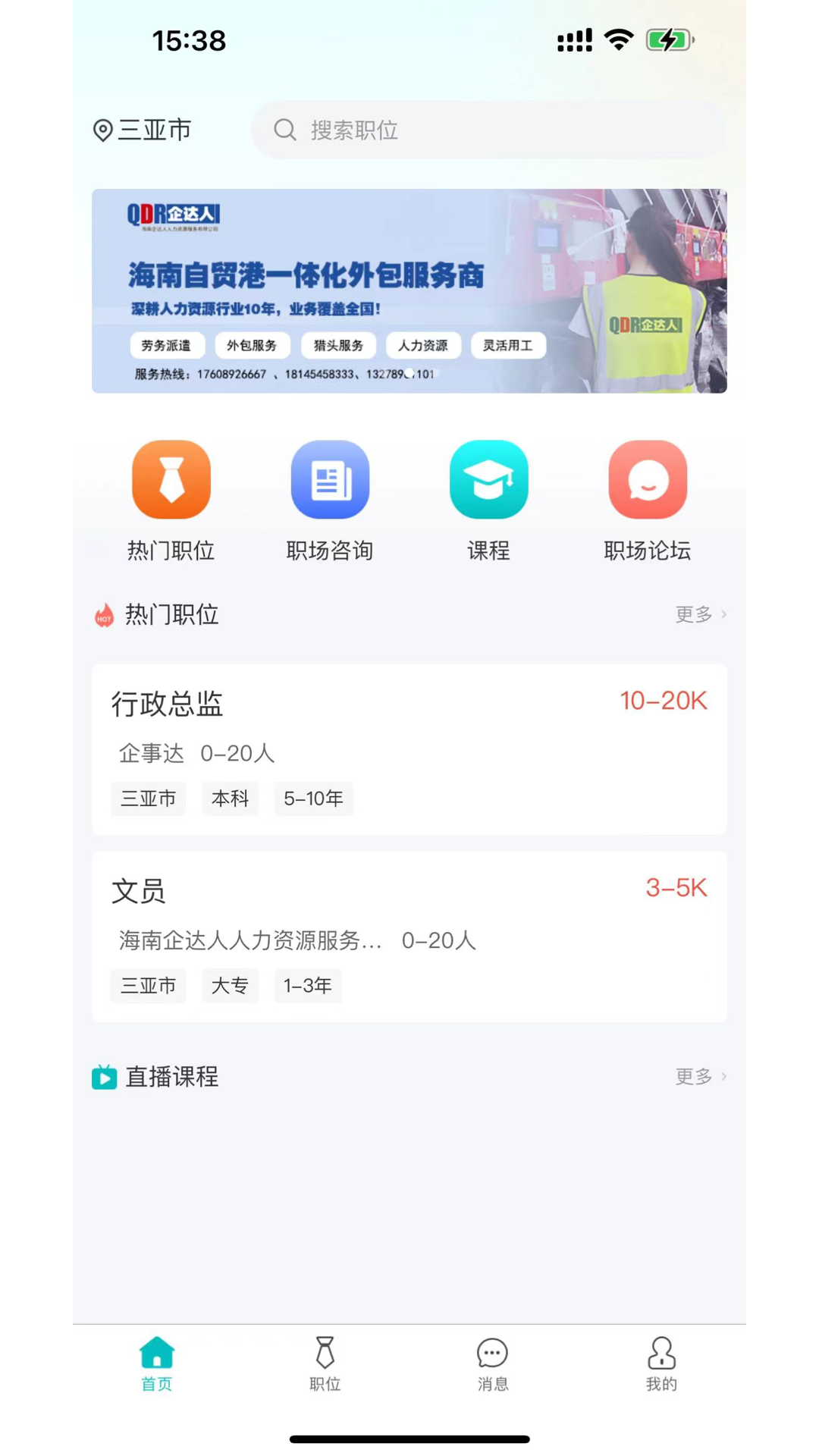Open the 热门职位 hot jobs icon
This screenshot has height=1456, width=819.
171,479
